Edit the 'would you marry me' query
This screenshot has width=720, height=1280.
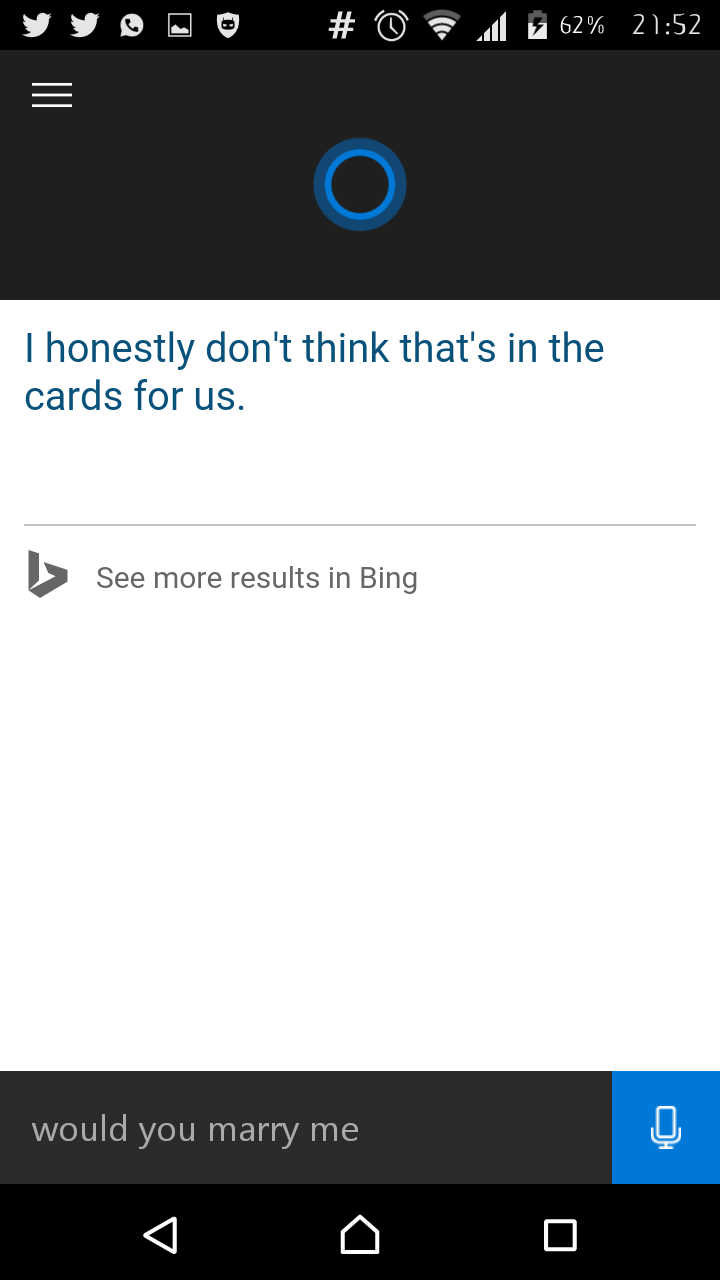(306, 1128)
